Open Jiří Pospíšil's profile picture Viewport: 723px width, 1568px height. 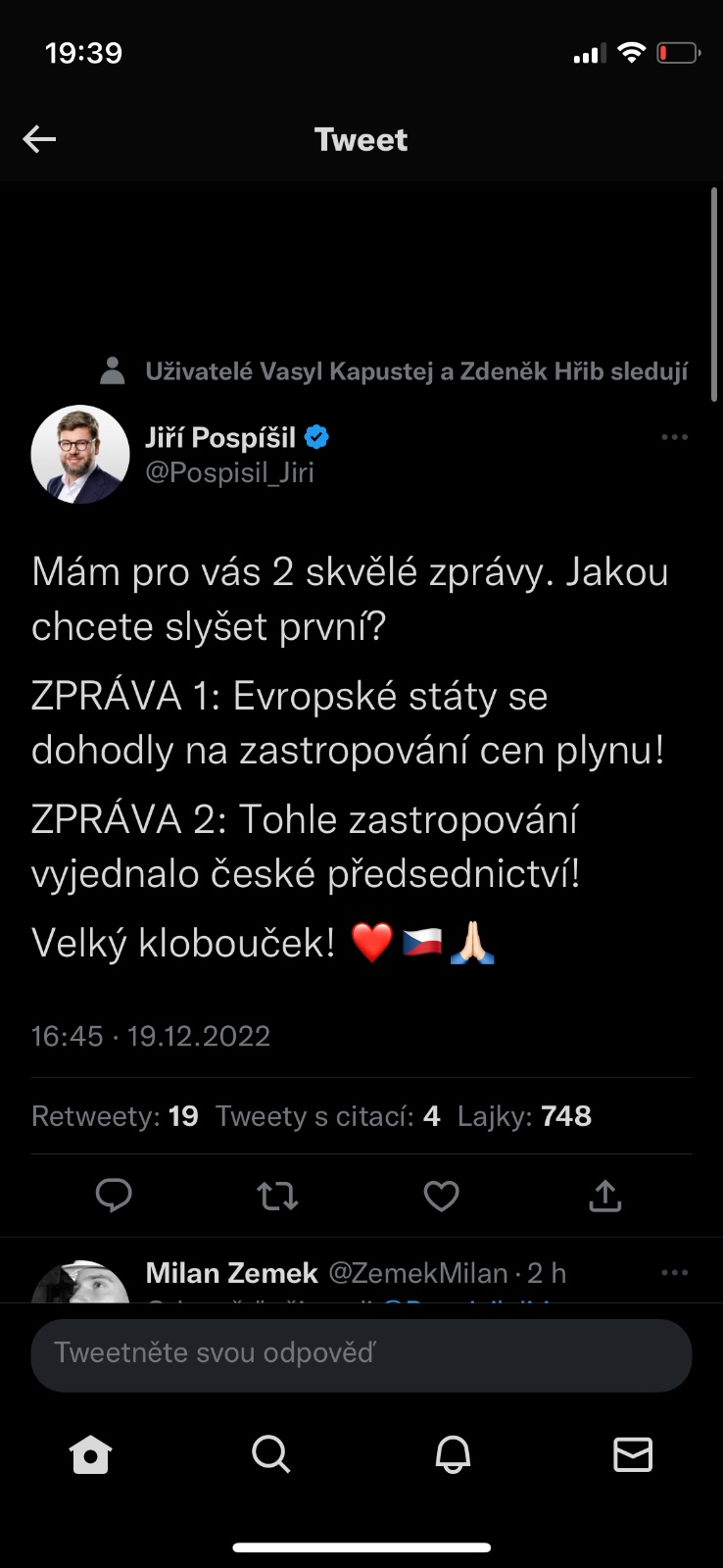80,455
